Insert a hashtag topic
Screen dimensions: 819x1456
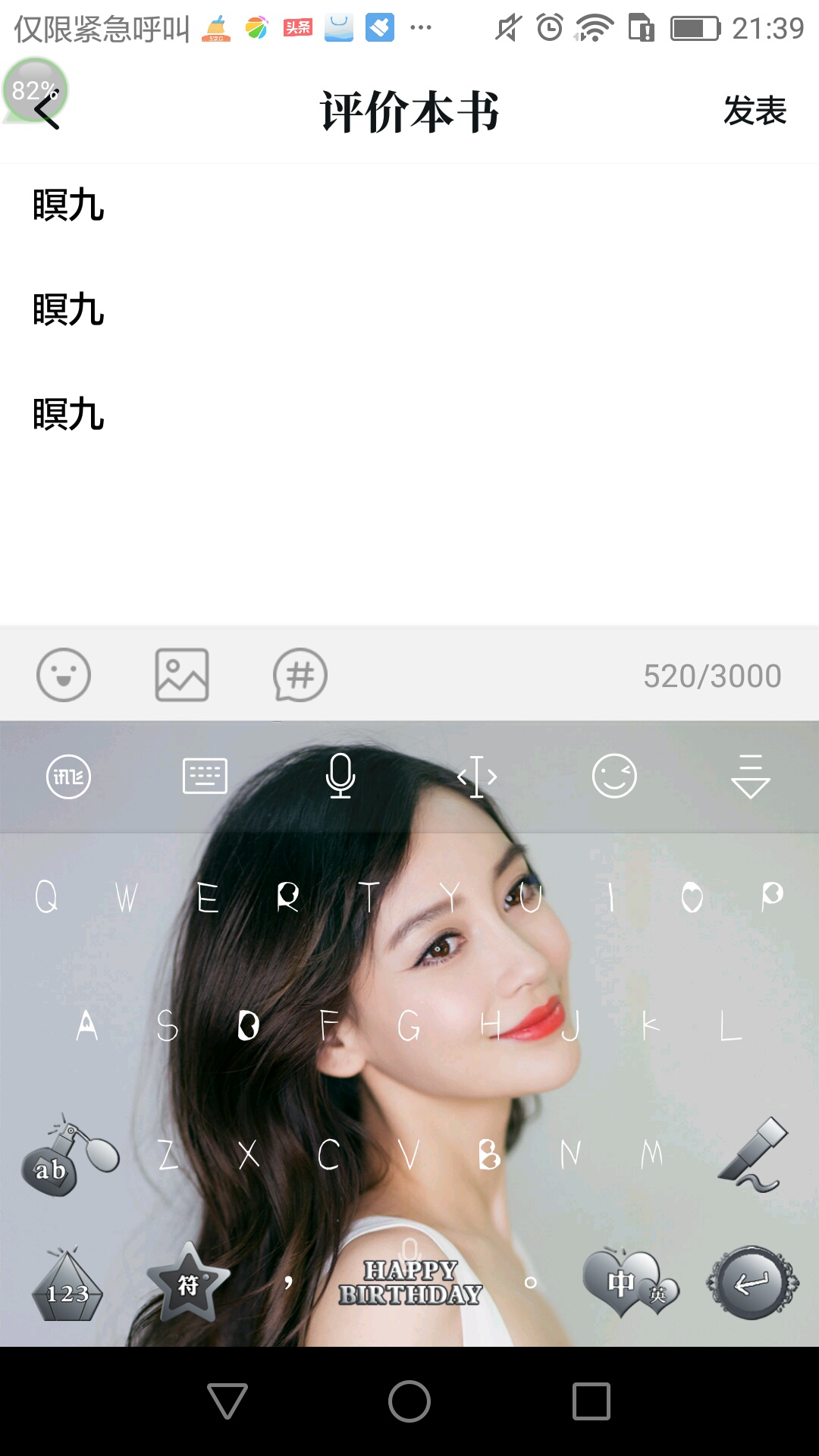tap(300, 674)
